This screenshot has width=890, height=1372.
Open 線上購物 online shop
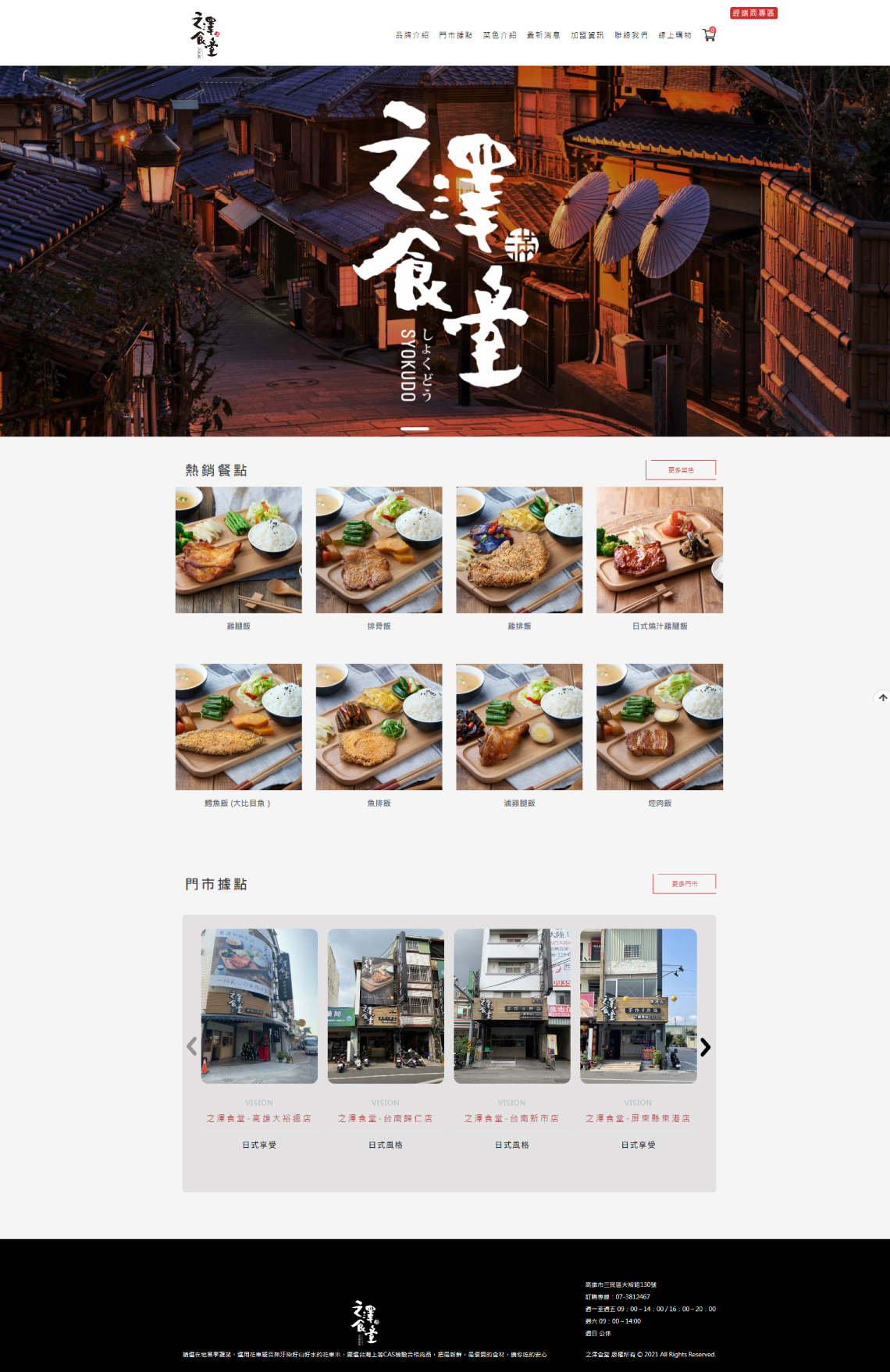coord(675,35)
